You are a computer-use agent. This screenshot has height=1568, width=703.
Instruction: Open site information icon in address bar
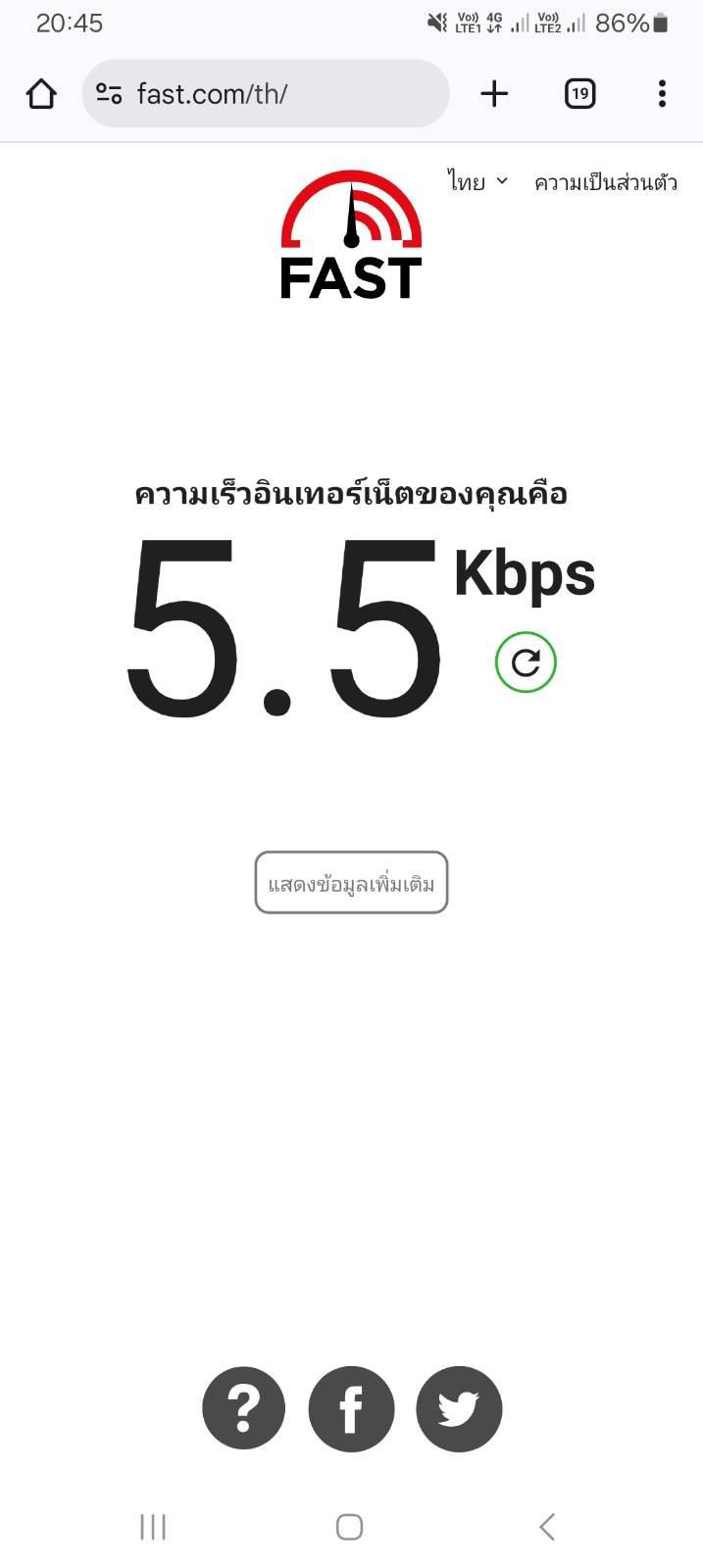[x=109, y=94]
